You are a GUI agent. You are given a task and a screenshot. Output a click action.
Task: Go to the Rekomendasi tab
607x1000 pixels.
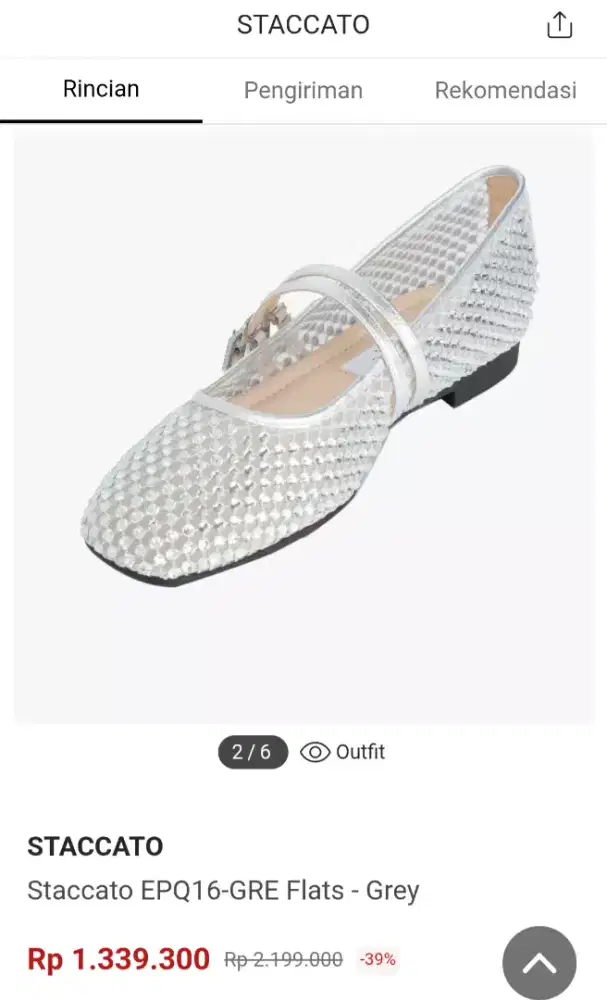point(505,90)
